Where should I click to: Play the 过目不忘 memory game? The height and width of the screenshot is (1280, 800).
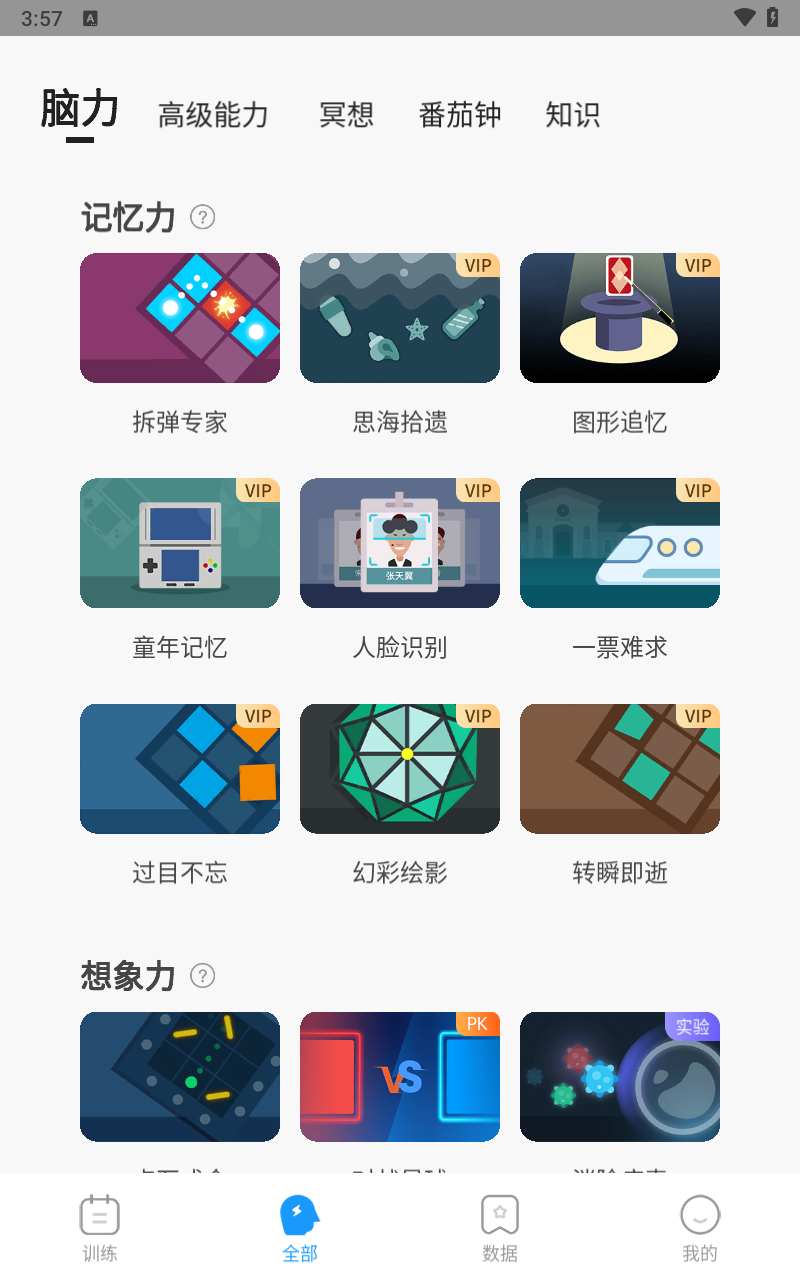tap(179, 768)
